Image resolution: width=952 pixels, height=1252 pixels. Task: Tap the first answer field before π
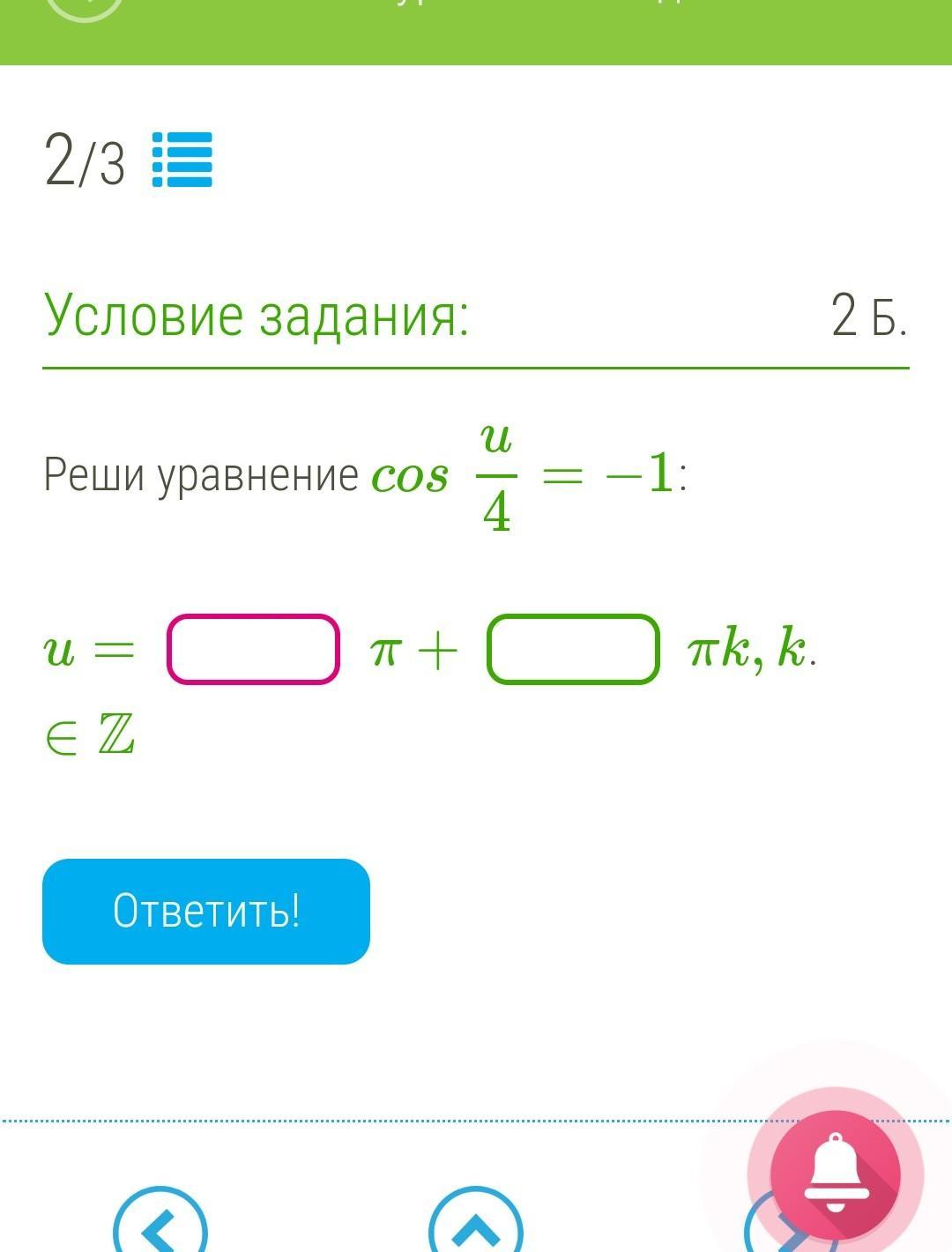pos(253,650)
